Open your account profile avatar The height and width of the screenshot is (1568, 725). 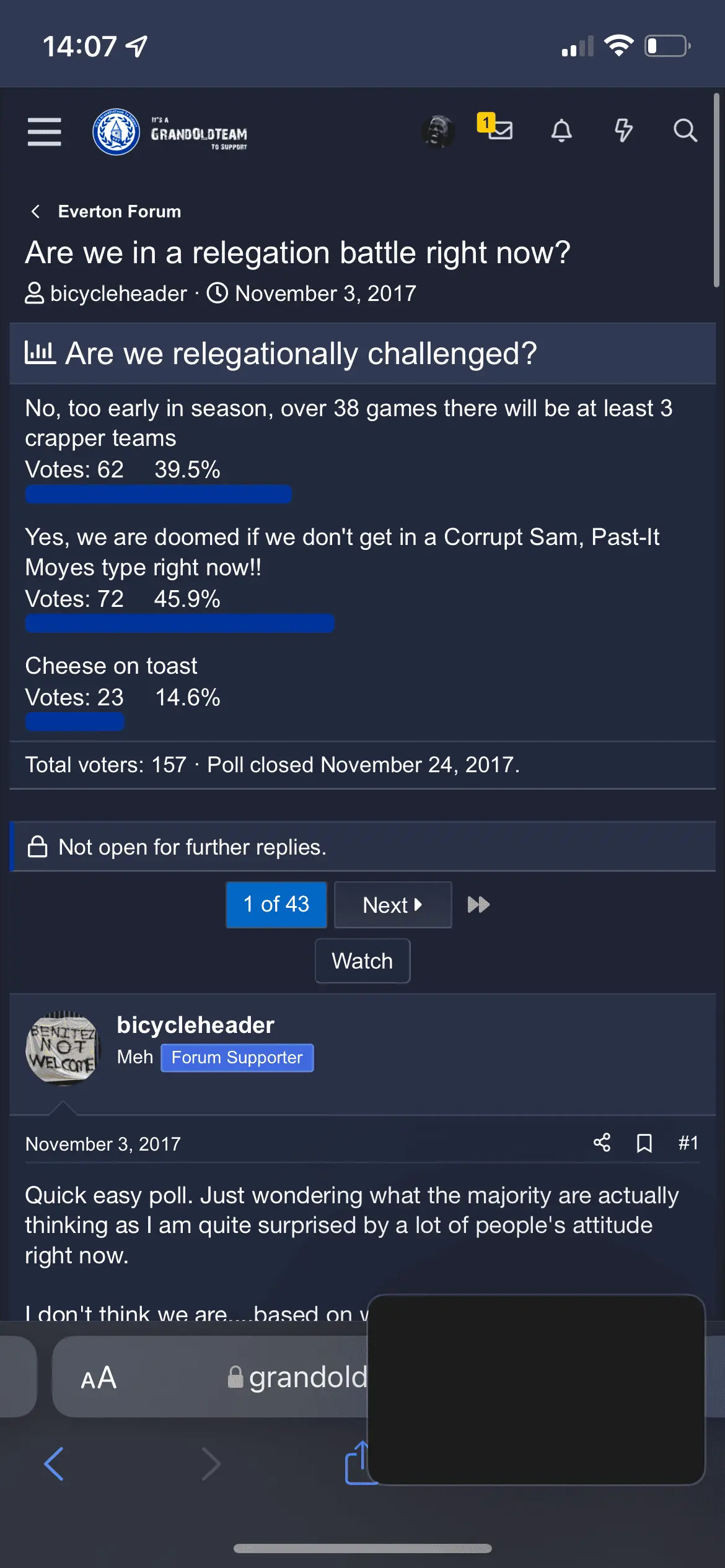click(438, 131)
